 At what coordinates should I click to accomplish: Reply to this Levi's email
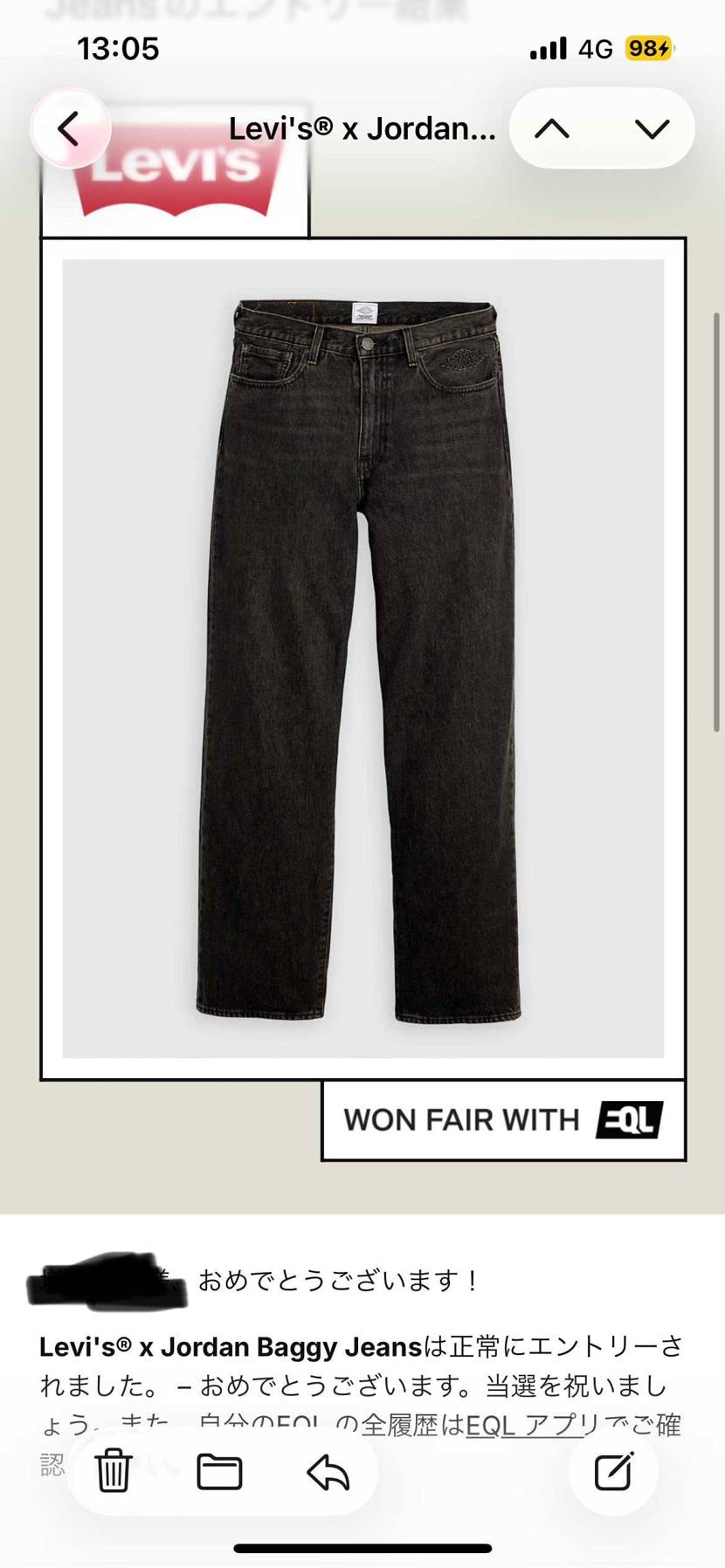click(328, 1472)
